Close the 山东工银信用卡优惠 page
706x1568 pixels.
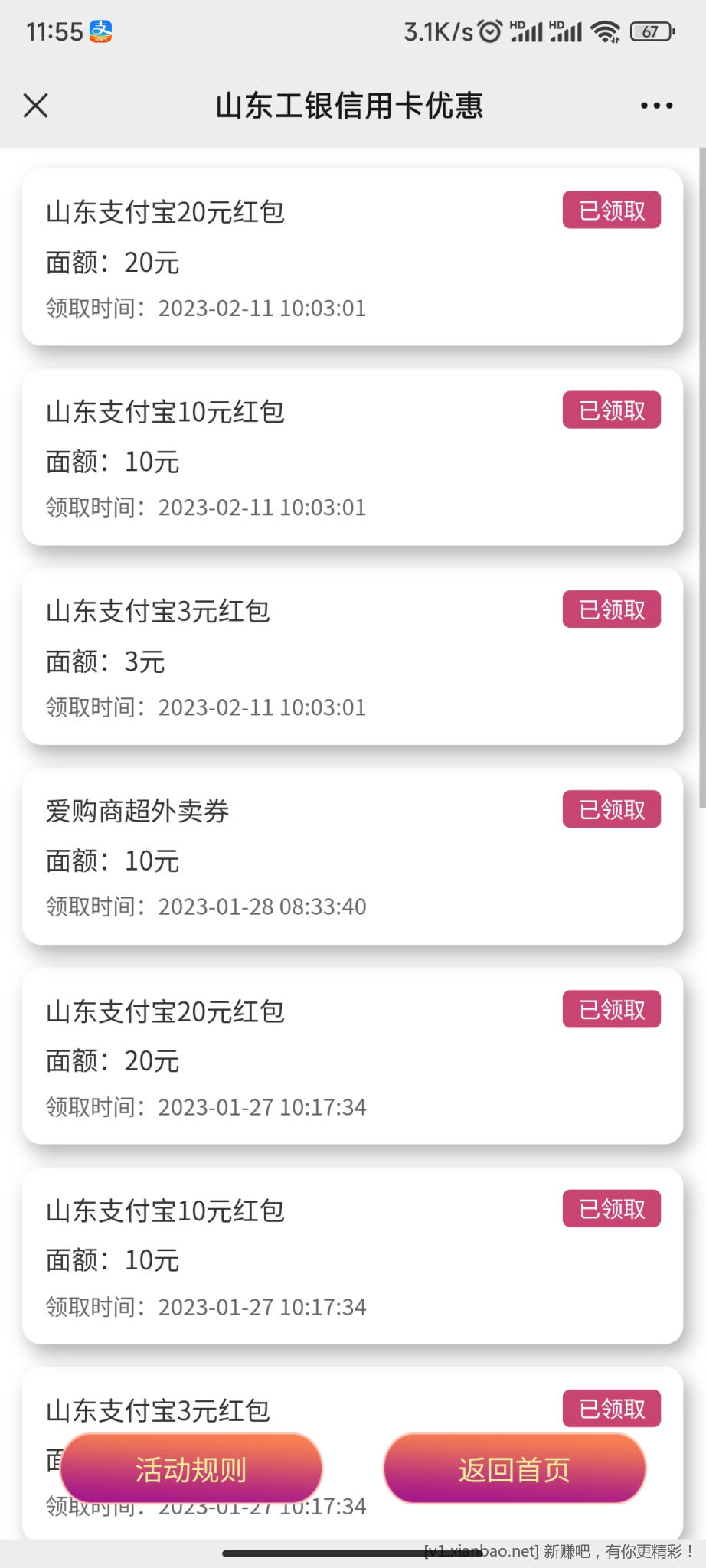pyautogui.click(x=36, y=106)
